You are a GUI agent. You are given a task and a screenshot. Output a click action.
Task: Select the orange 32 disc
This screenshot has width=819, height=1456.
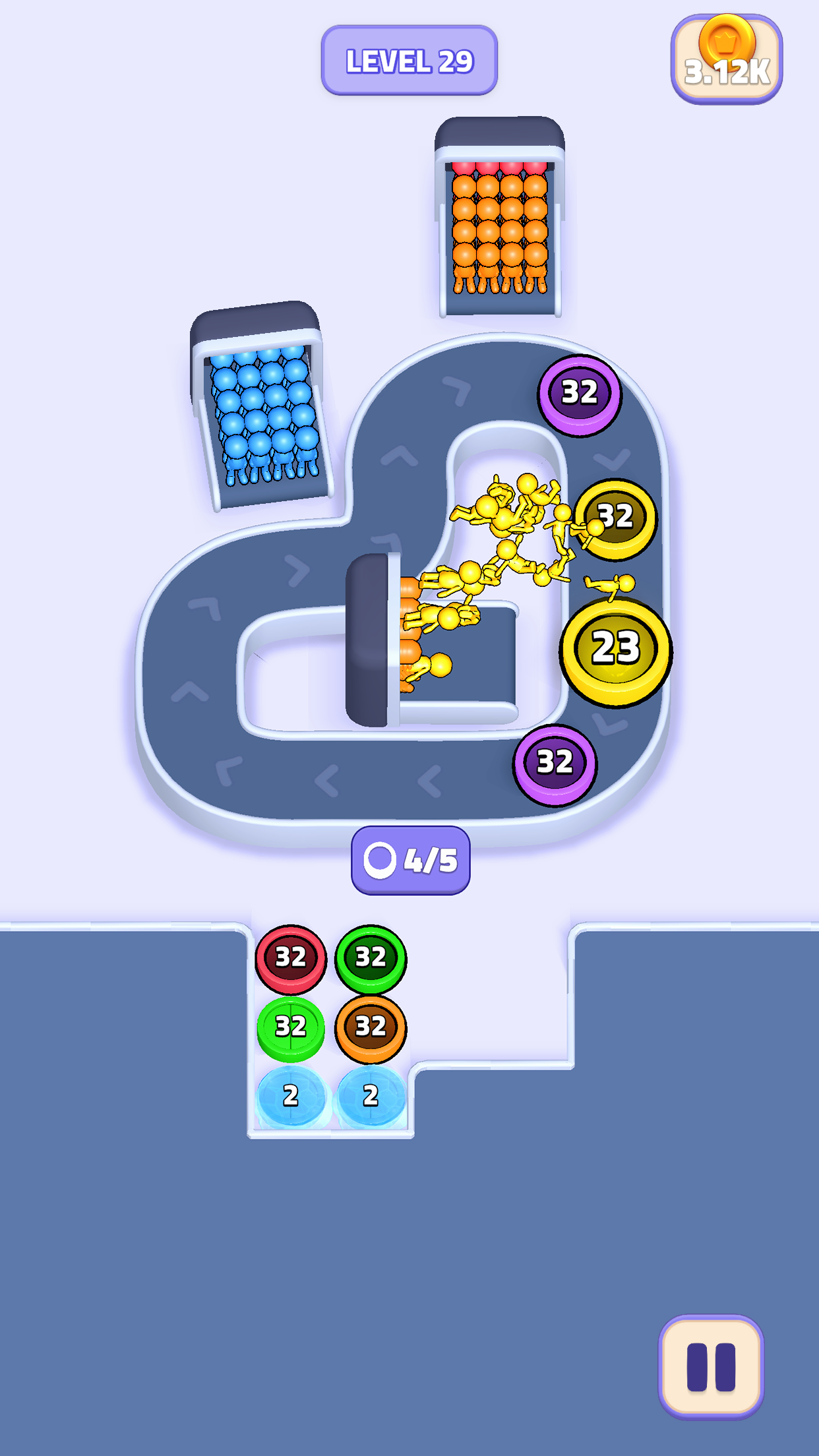pyautogui.click(x=371, y=1027)
